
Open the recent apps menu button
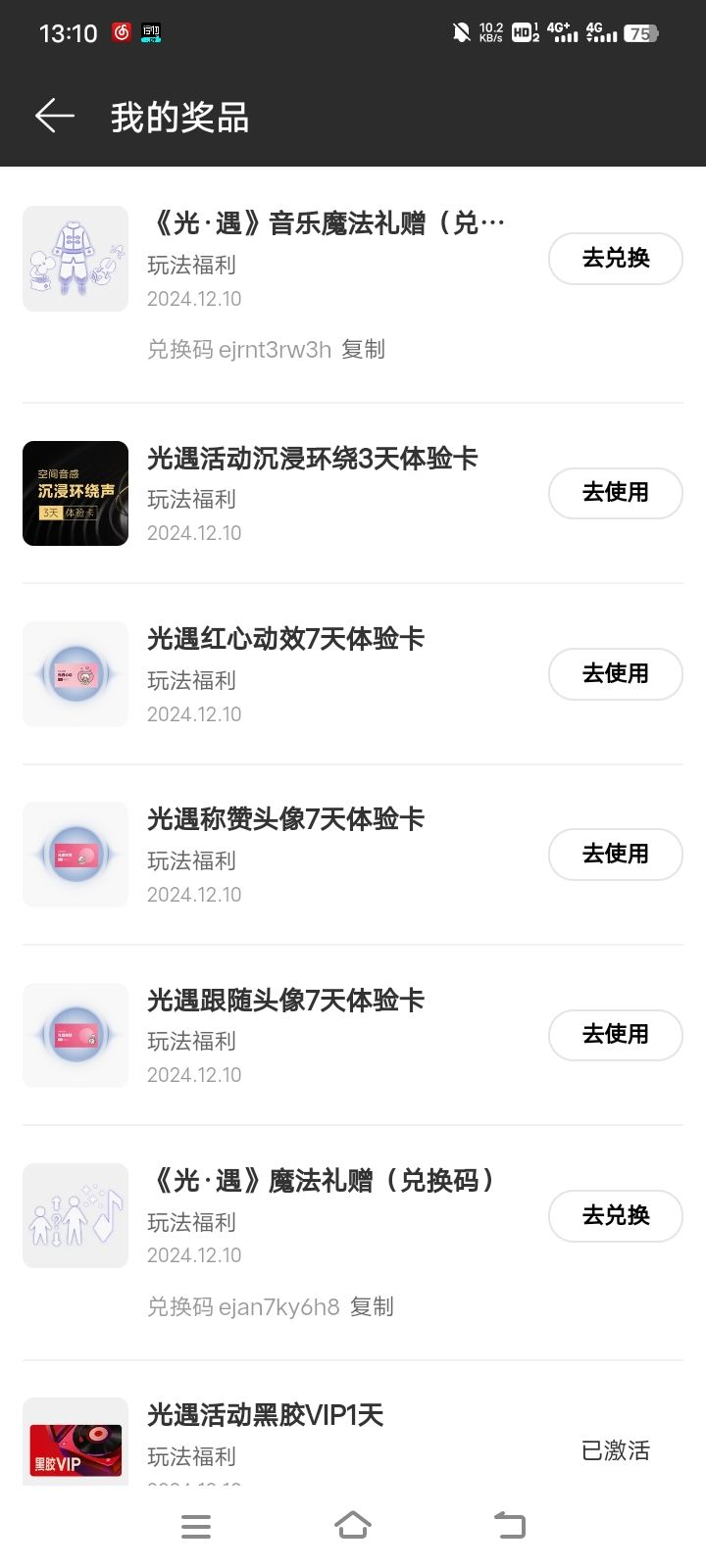pos(196,1526)
